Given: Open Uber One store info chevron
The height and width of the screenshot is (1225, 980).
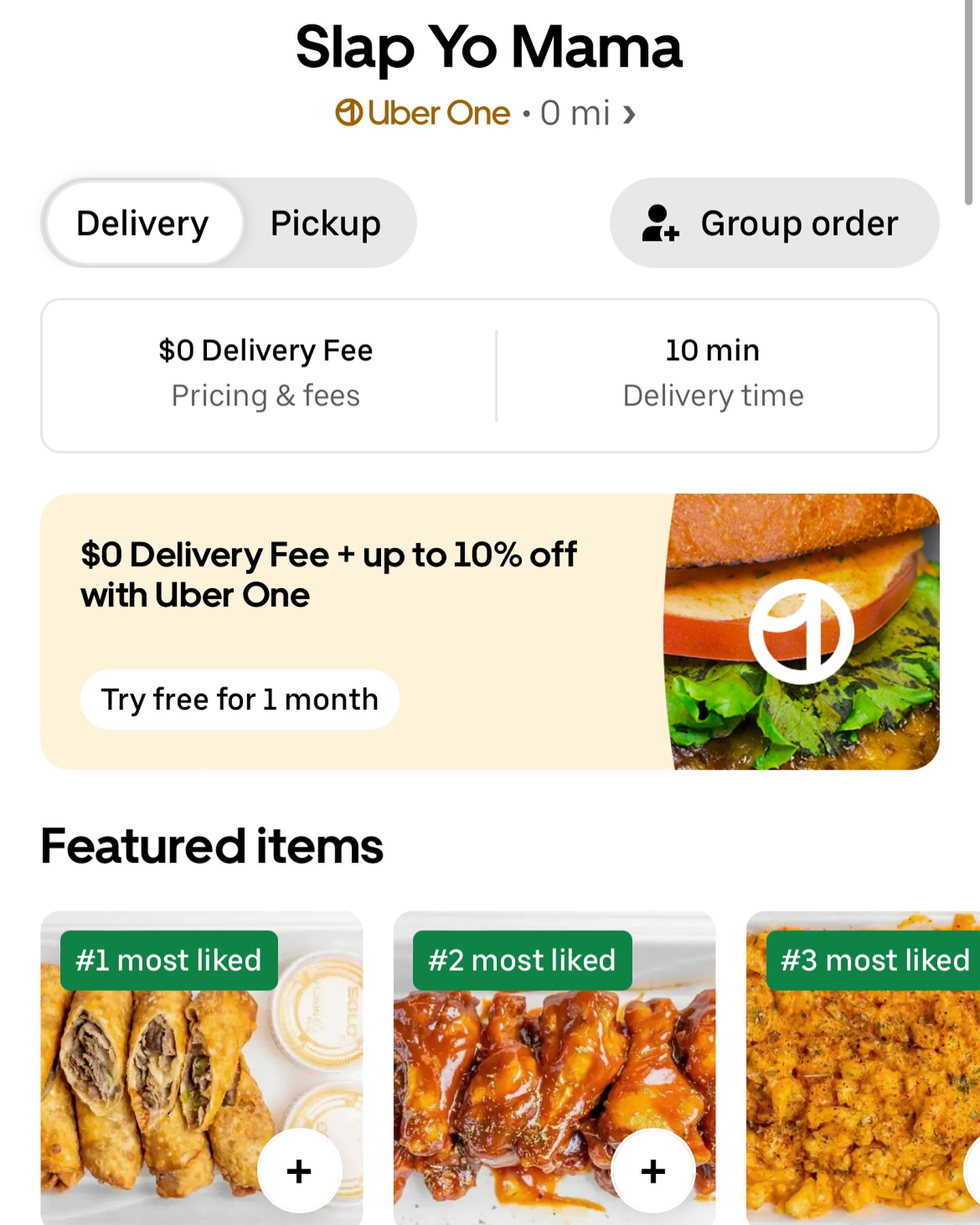Looking at the screenshot, I should coord(630,114).
